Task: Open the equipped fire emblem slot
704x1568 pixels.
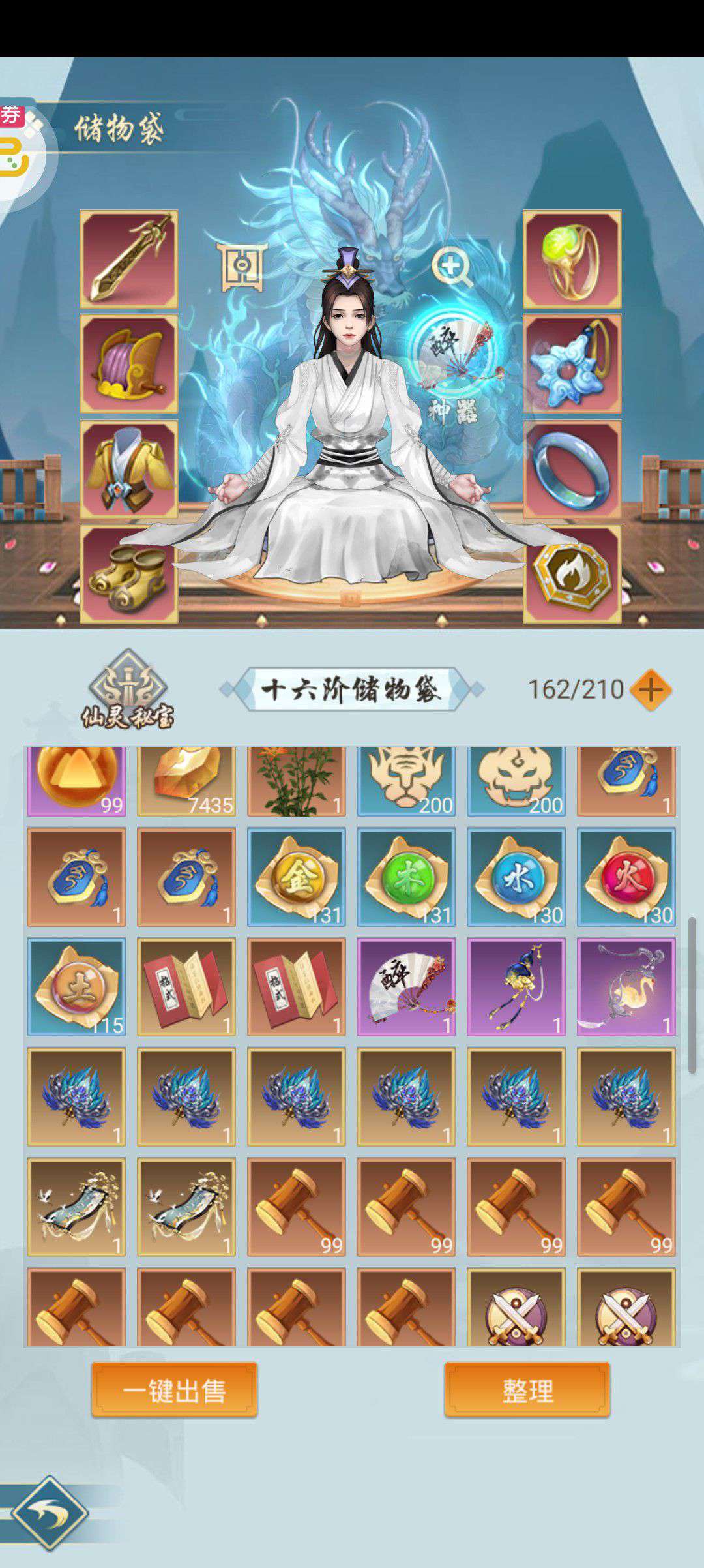Action: pyautogui.click(x=572, y=574)
